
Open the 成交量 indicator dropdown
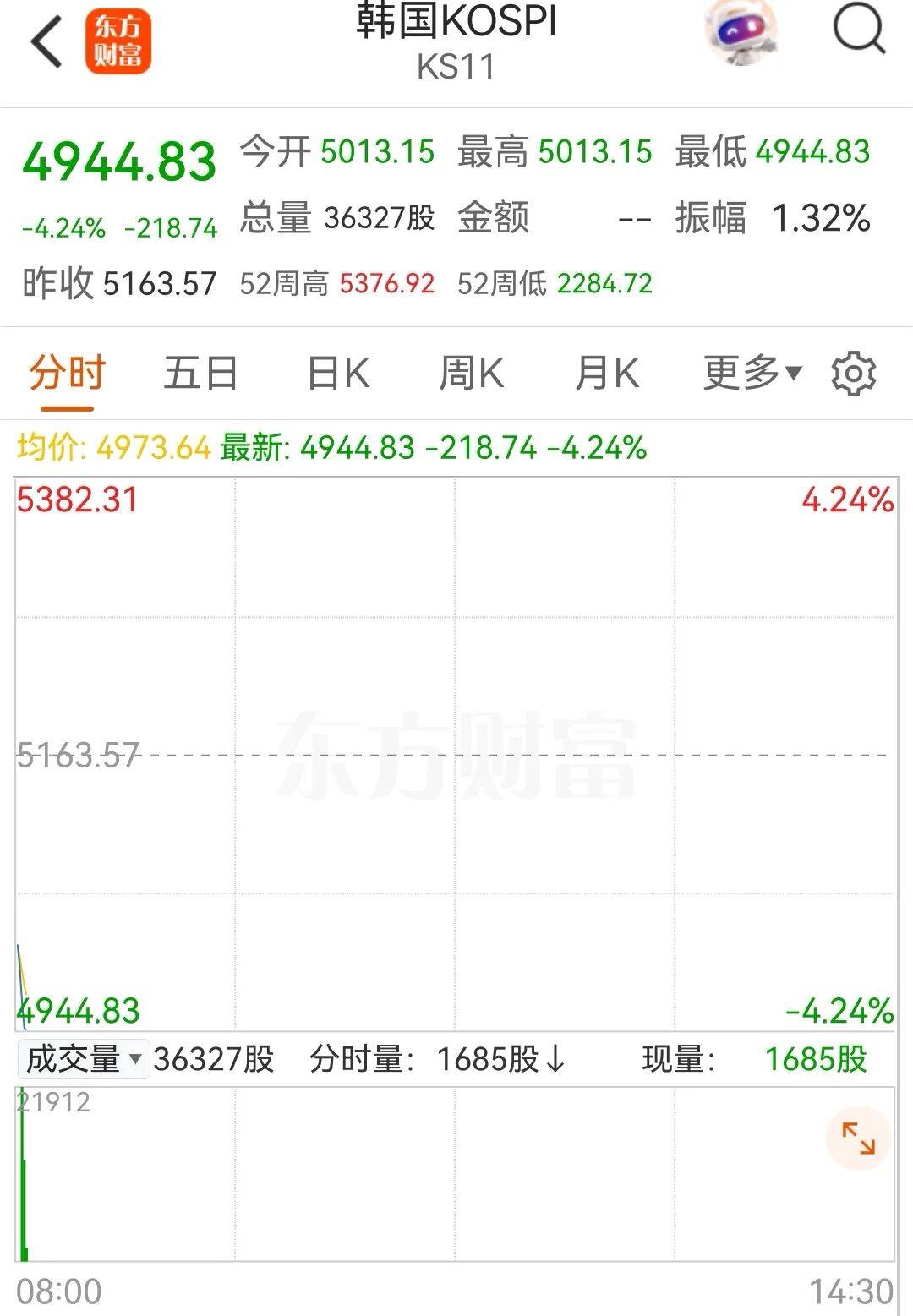click(x=83, y=1058)
